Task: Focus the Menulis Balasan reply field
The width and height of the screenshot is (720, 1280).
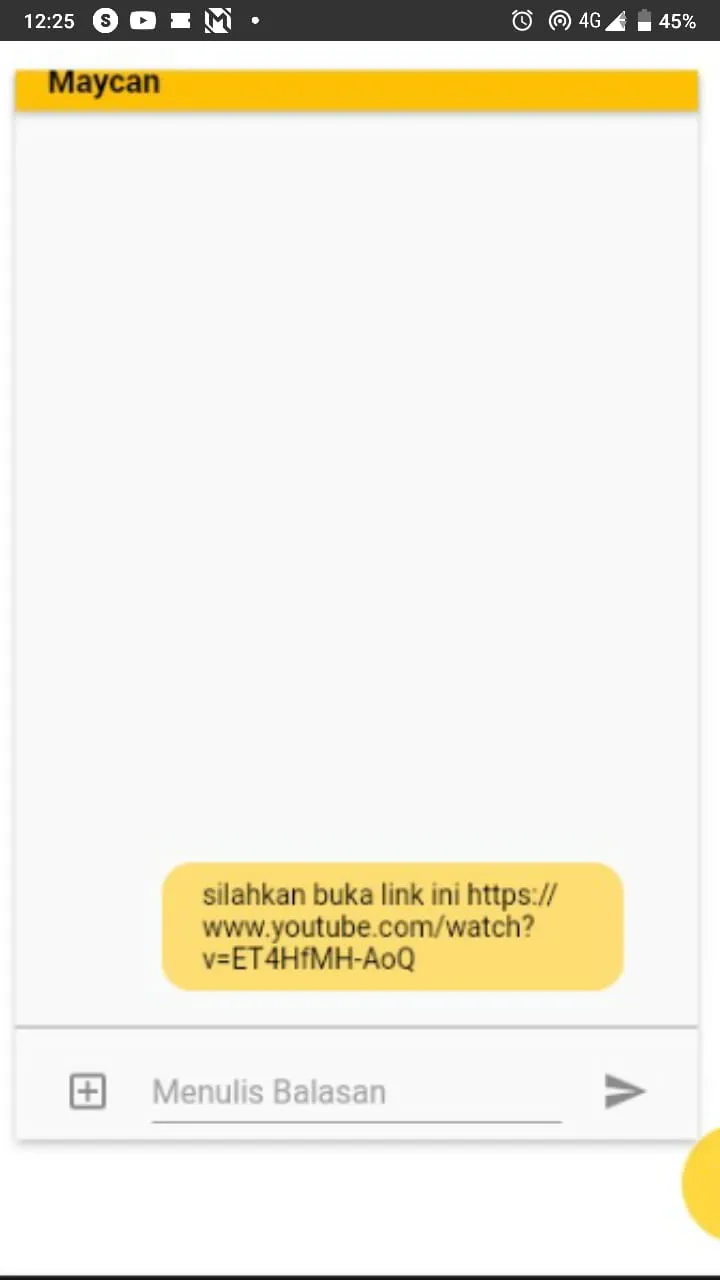Action: [355, 1092]
